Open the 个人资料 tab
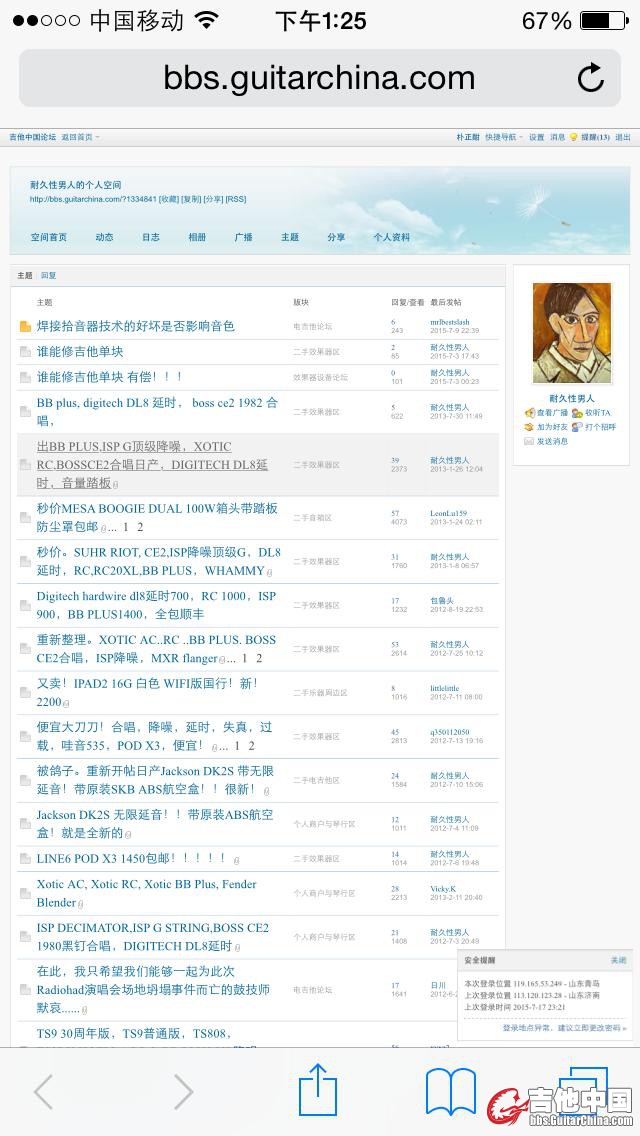This screenshot has width=640, height=1136. (391, 237)
